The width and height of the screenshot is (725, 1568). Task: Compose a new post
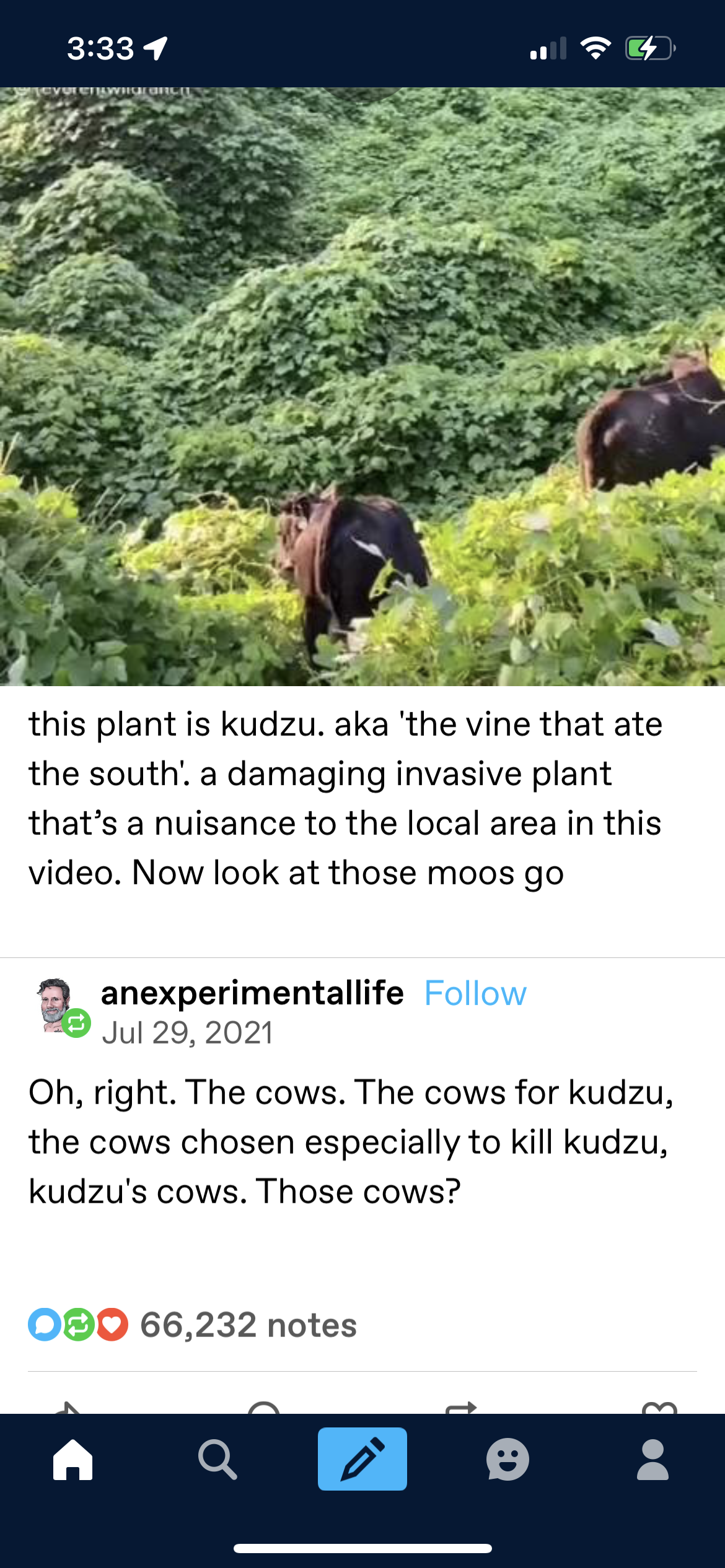click(x=362, y=1459)
